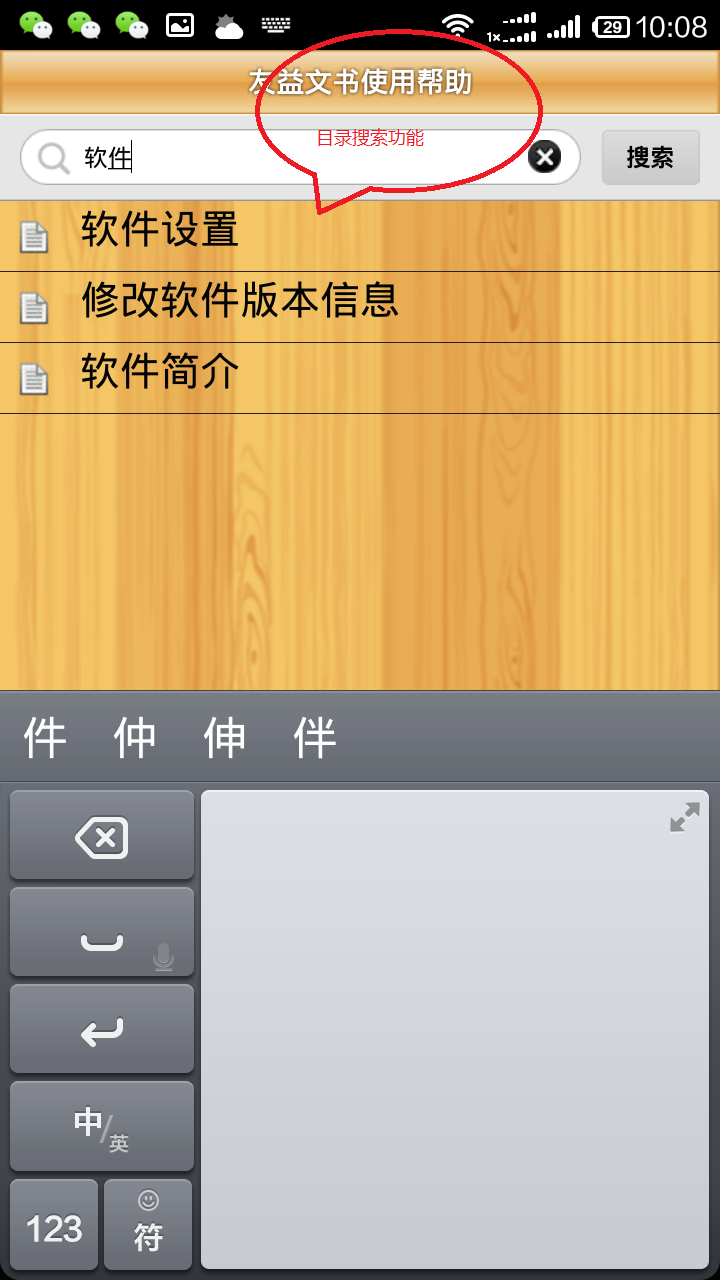
Task: Tap the keyboard enter key
Action: pos(101,1029)
